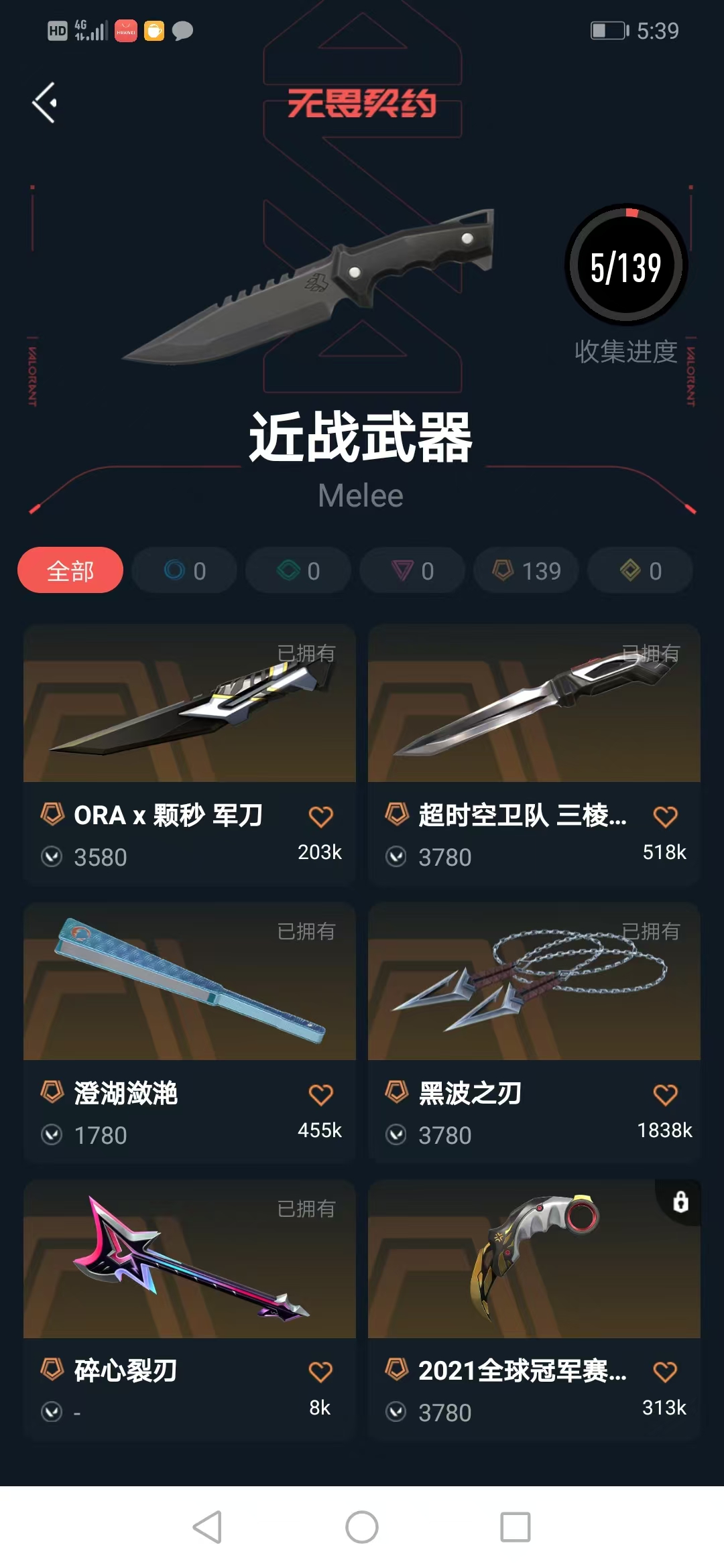Screen dimensions: 724x1568
Task: Select the 全部 filter chip
Action: (x=70, y=570)
